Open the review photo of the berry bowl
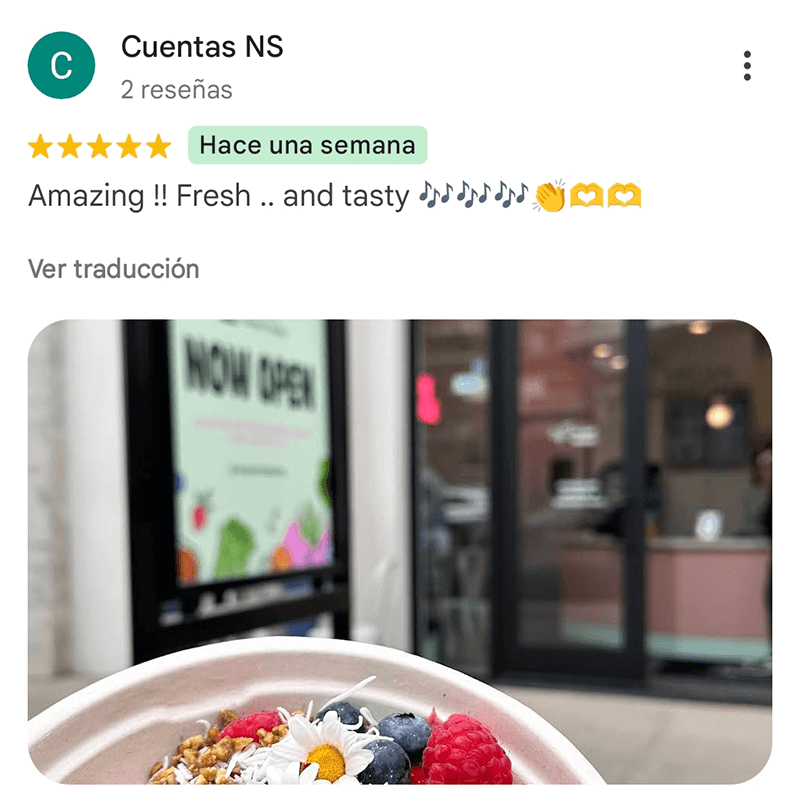 pos(400,552)
